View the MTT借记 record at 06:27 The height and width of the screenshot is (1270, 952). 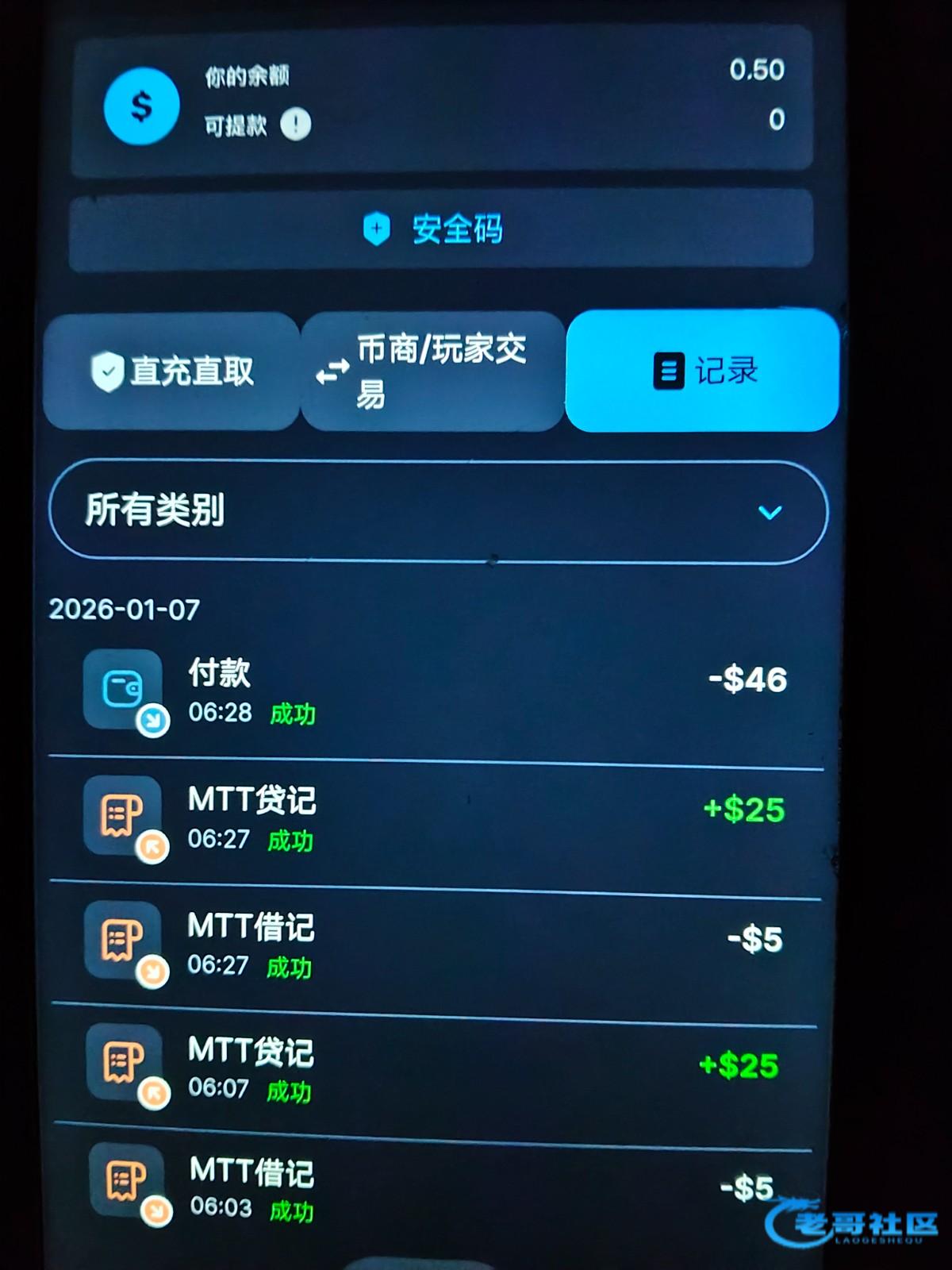pyautogui.click(x=436, y=945)
